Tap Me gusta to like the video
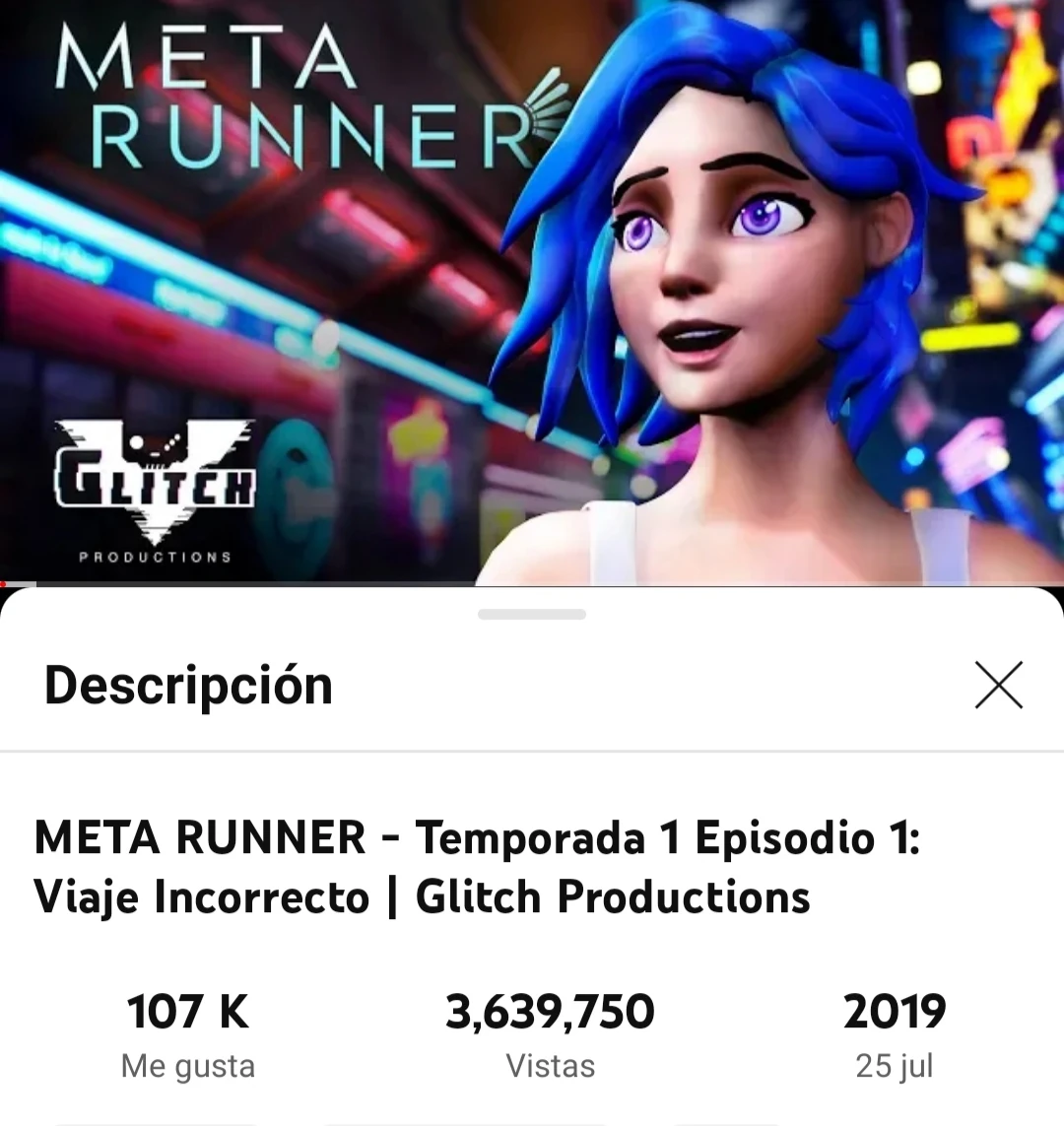This screenshot has width=1064, height=1126. click(x=187, y=1065)
